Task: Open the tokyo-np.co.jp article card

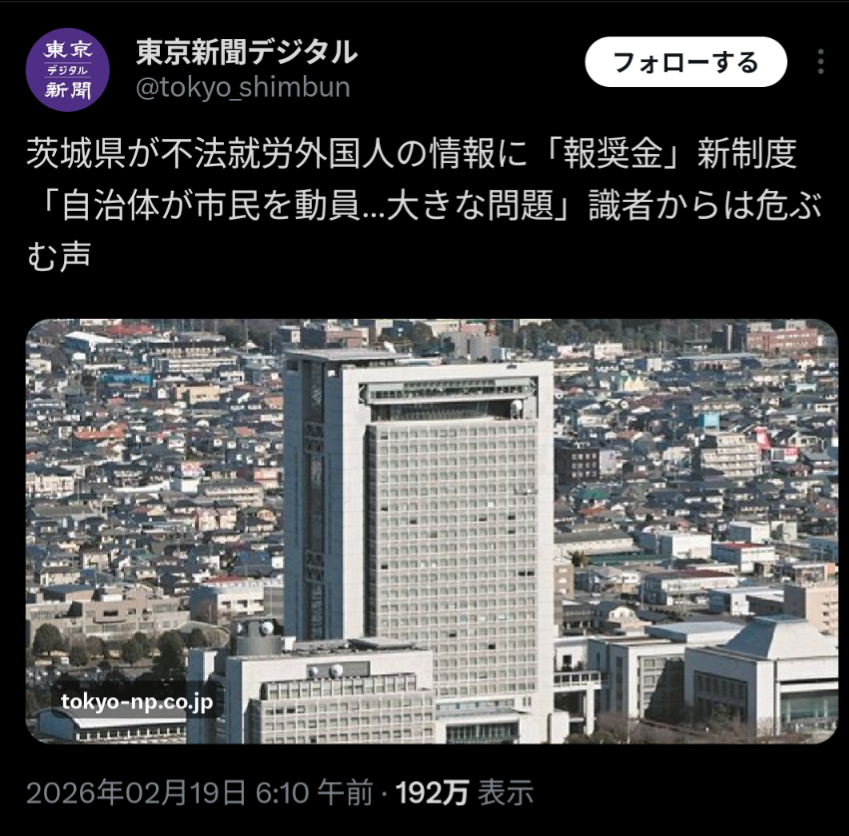Action: [431, 530]
